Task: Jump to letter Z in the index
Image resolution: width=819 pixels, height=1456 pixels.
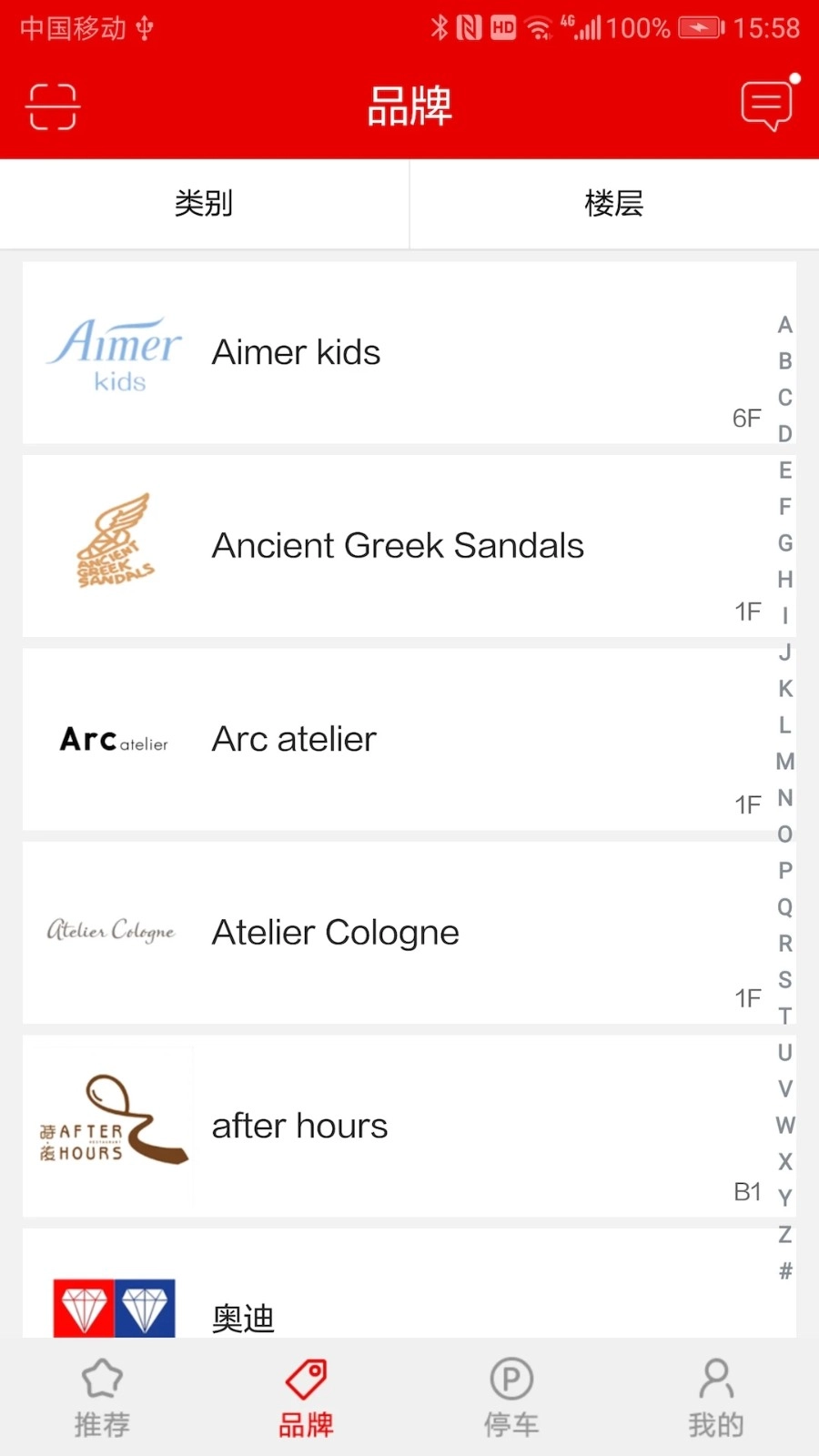Action: [785, 1235]
